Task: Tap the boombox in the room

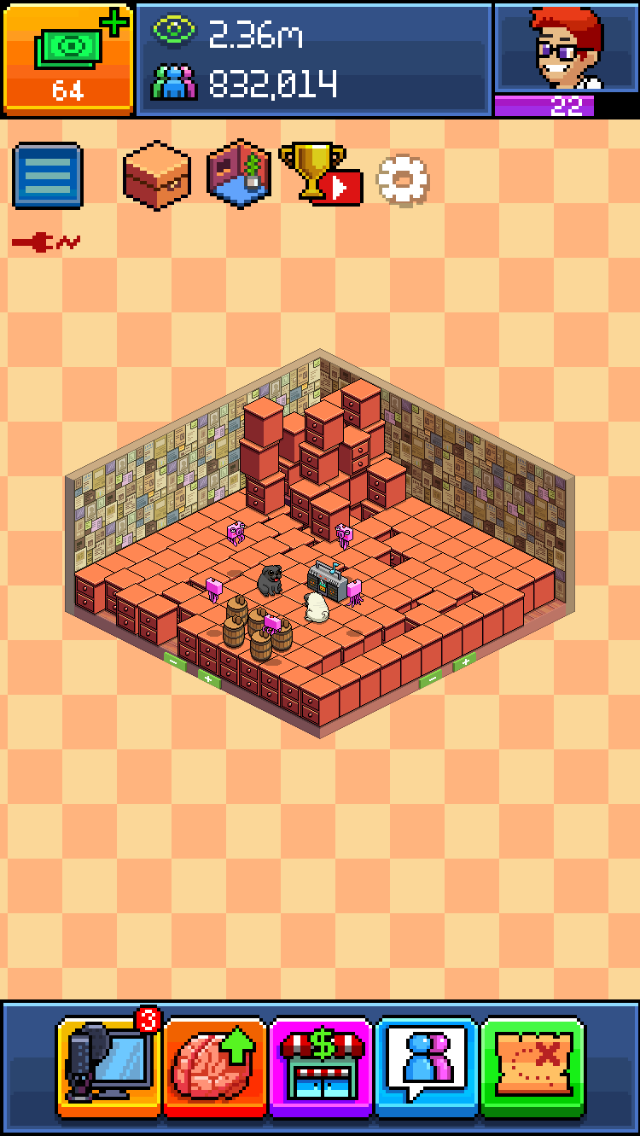Action: pyautogui.click(x=327, y=578)
